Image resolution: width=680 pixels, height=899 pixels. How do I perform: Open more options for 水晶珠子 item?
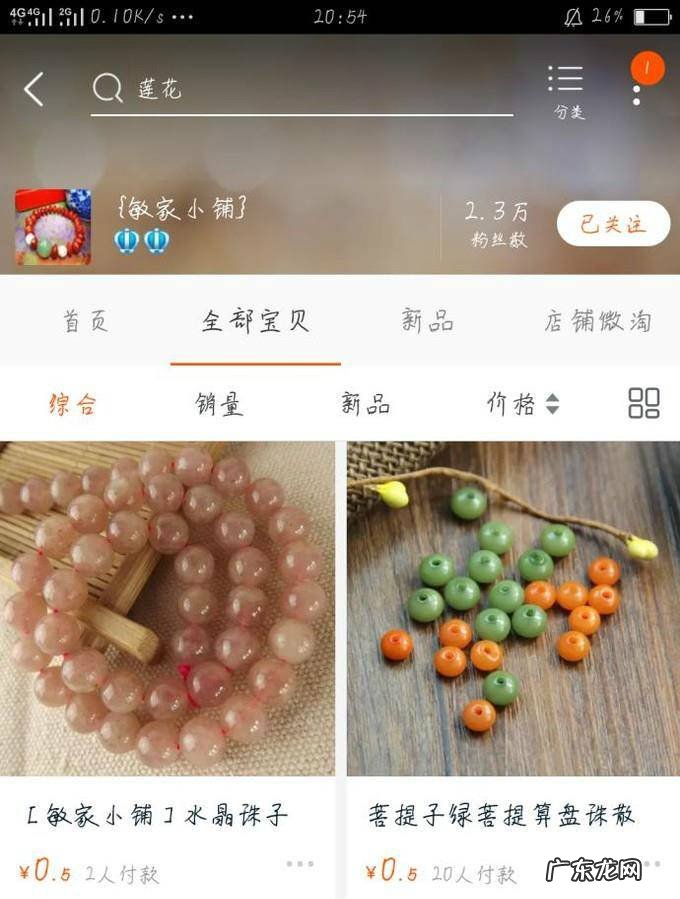click(x=300, y=864)
